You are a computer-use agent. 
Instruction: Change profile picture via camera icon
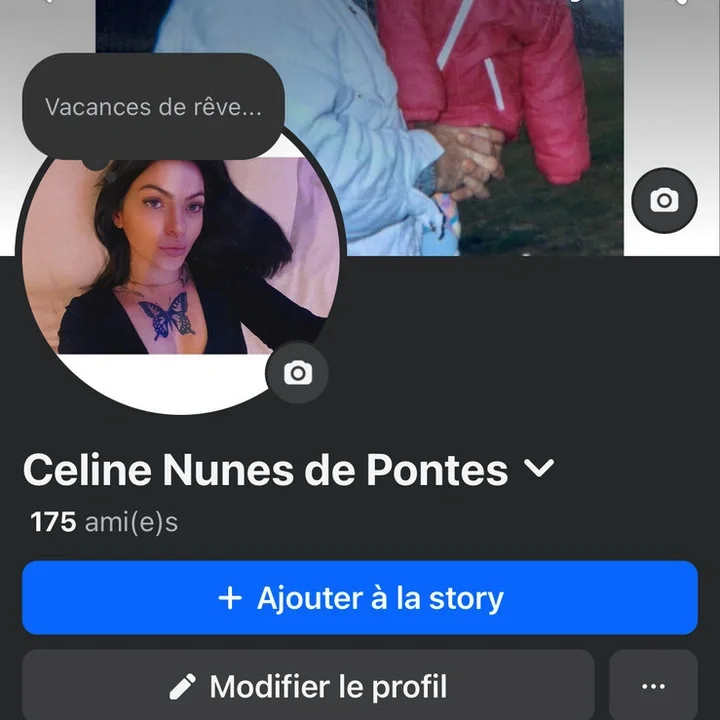297,373
